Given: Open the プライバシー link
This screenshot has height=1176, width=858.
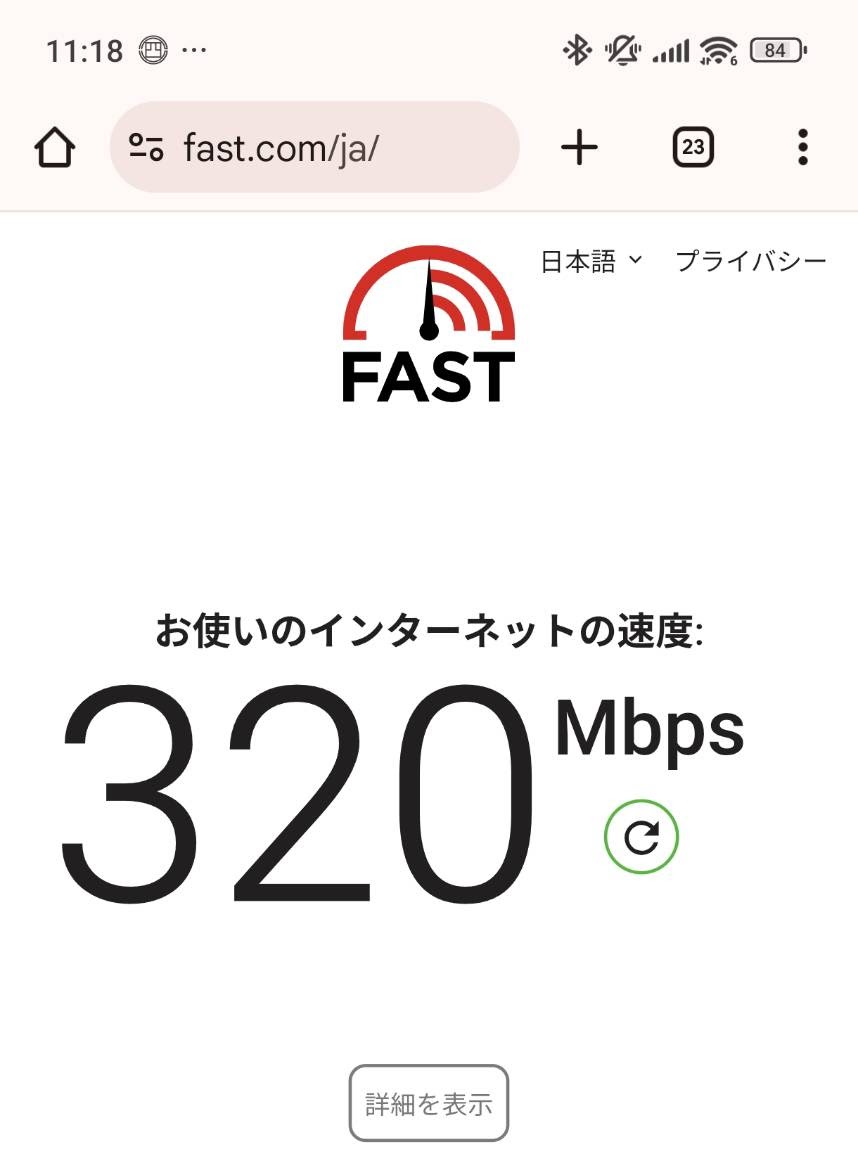Looking at the screenshot, I should (751, 262).
